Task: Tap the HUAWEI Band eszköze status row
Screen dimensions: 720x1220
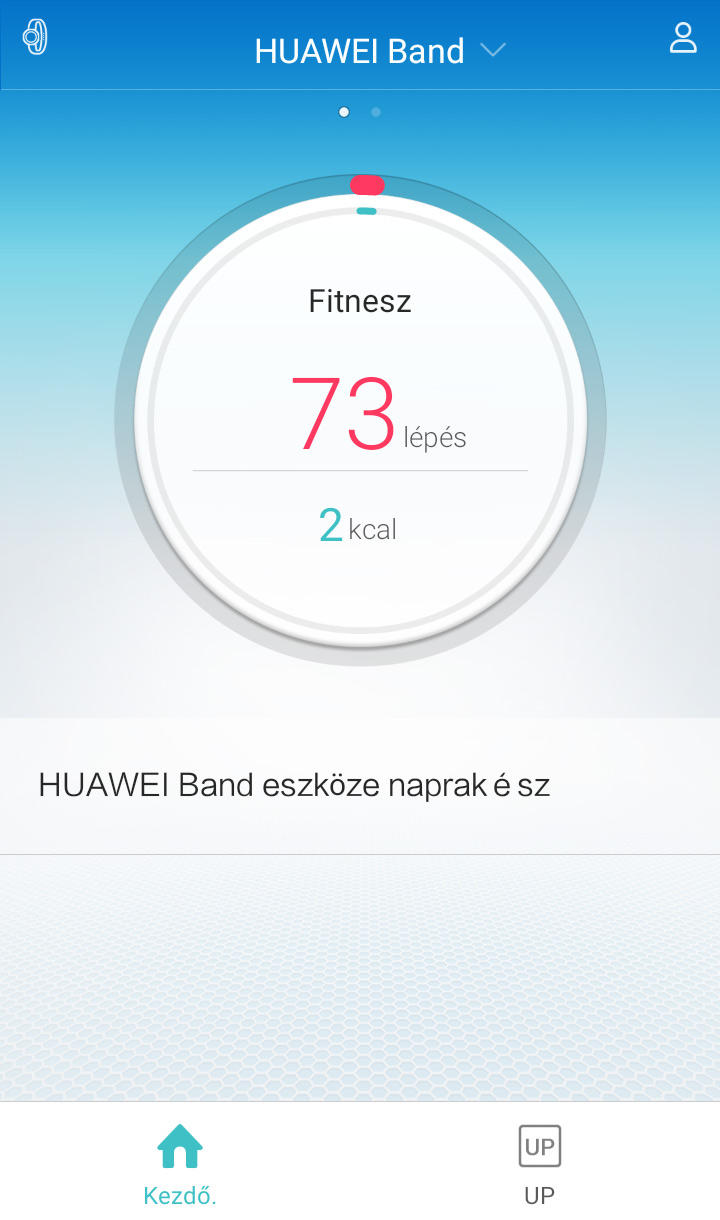Action: tap(360, 786)
